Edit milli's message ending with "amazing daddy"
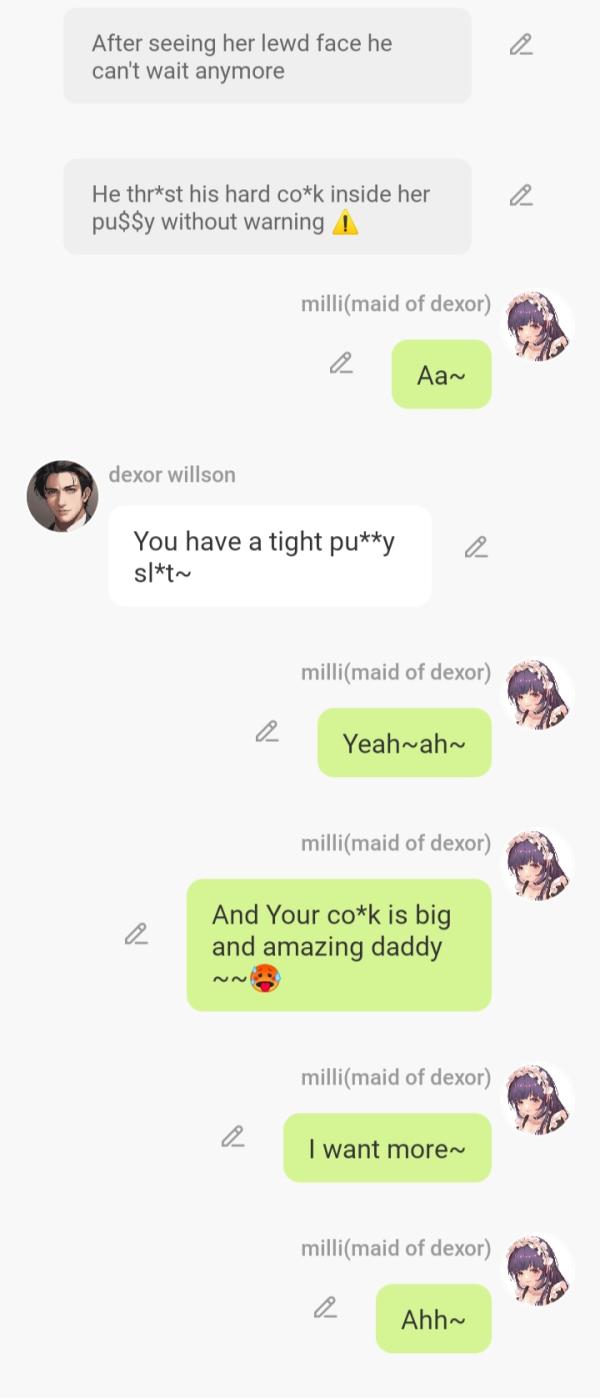Viewport: 600px width, 1398px height. pos(136,934)
